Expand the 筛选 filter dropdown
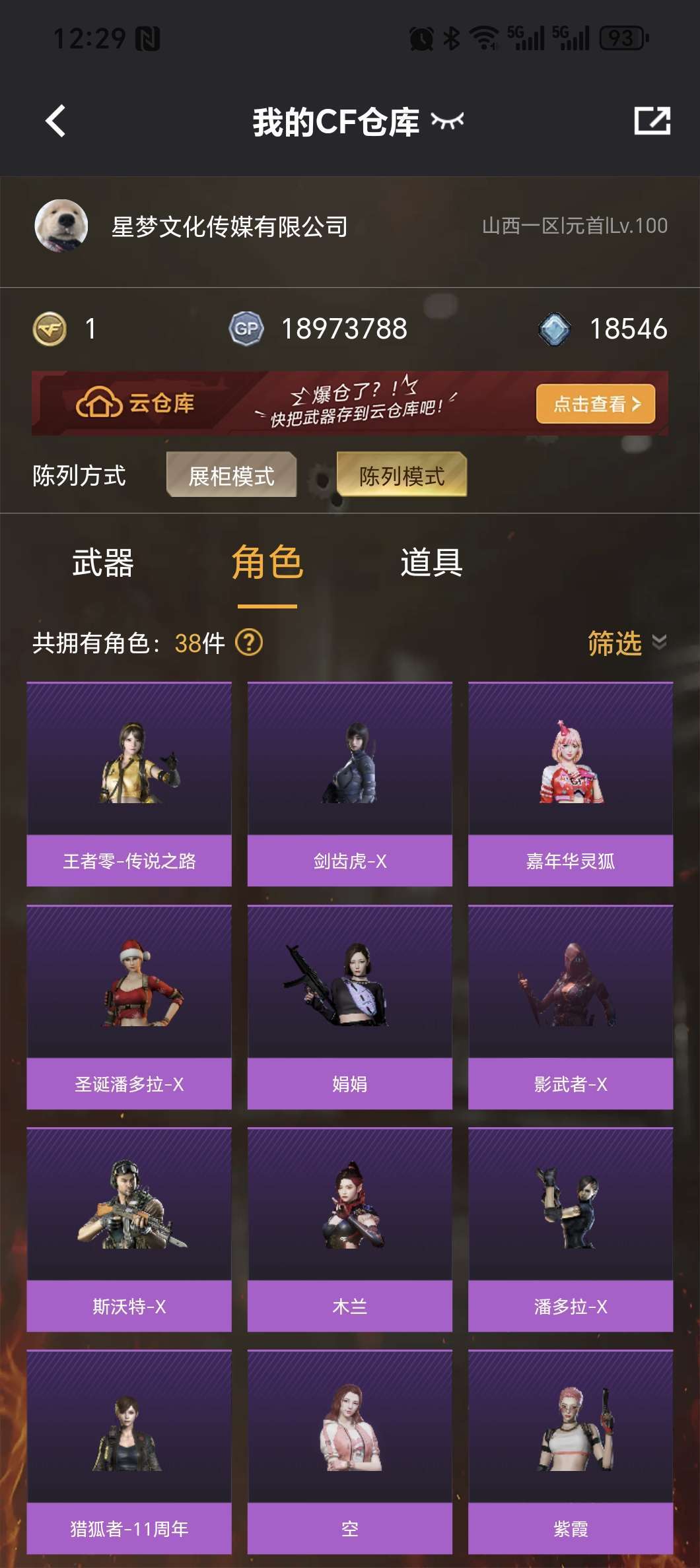 click(x=626, y=642)
